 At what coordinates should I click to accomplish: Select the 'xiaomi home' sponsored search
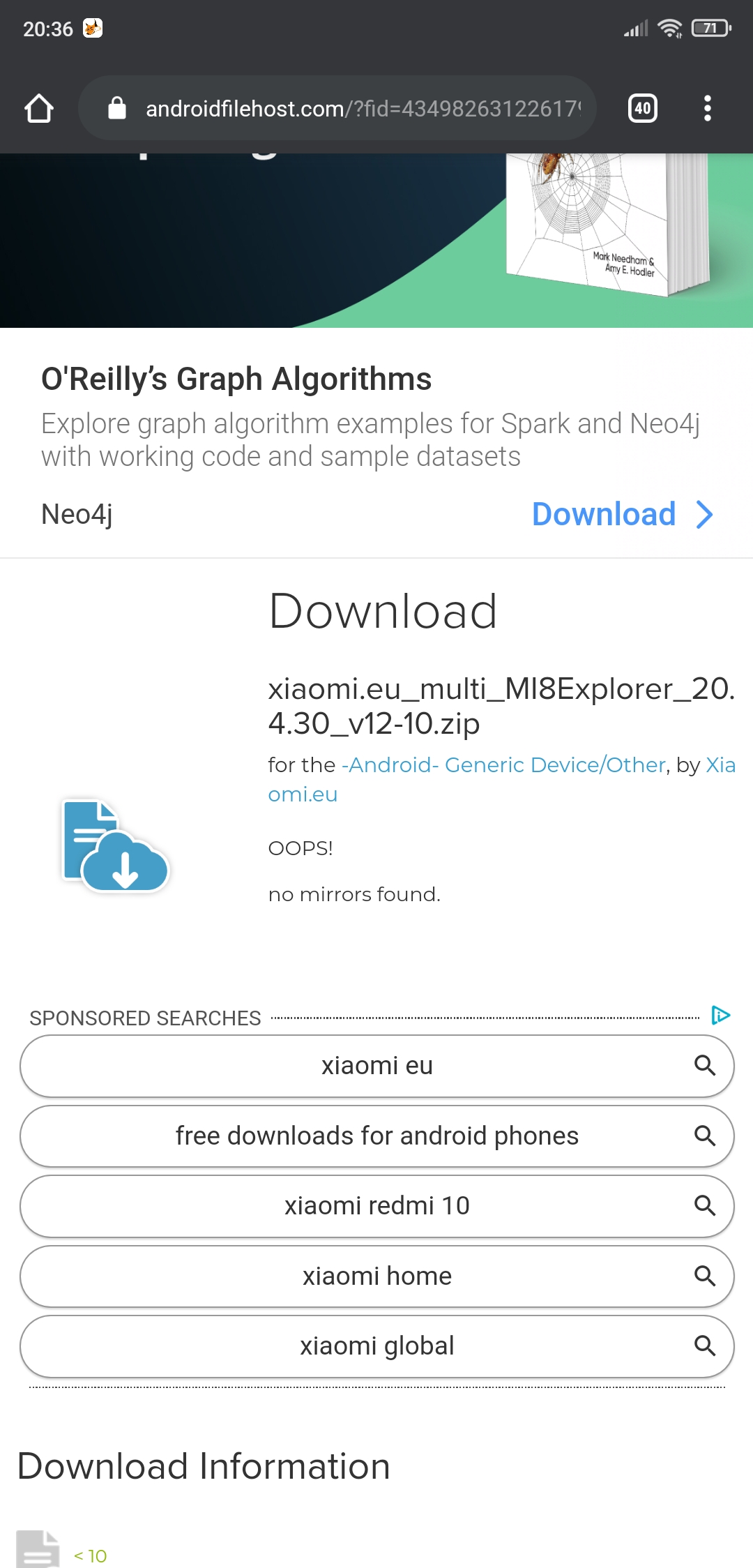(376, 1276)
